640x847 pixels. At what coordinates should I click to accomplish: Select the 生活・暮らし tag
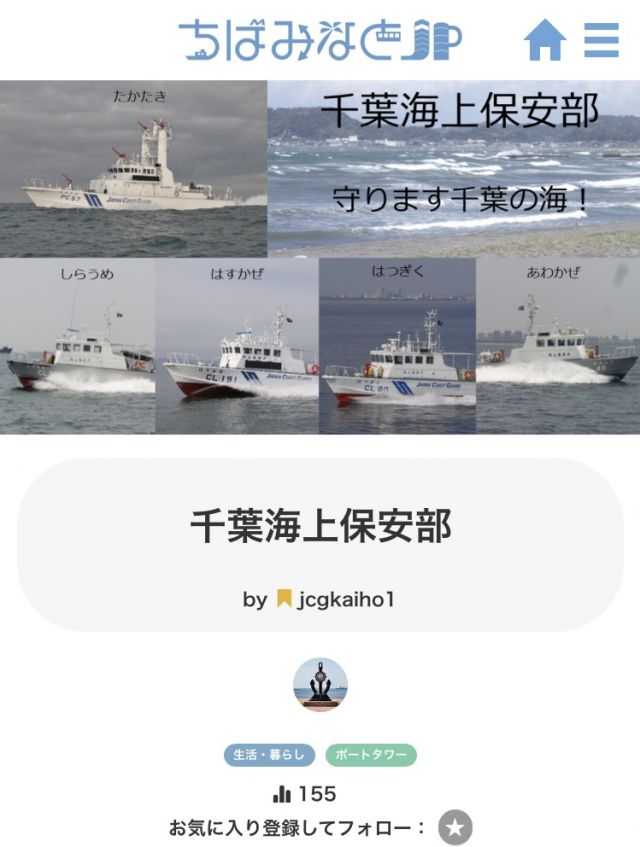(269, 755)
